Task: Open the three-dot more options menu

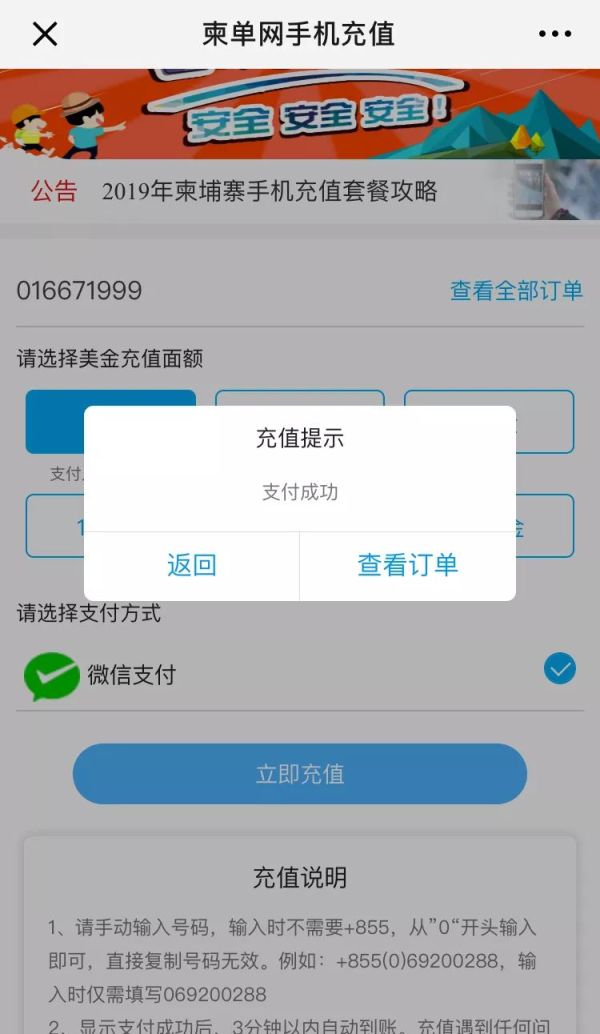Action: (555, 34)
